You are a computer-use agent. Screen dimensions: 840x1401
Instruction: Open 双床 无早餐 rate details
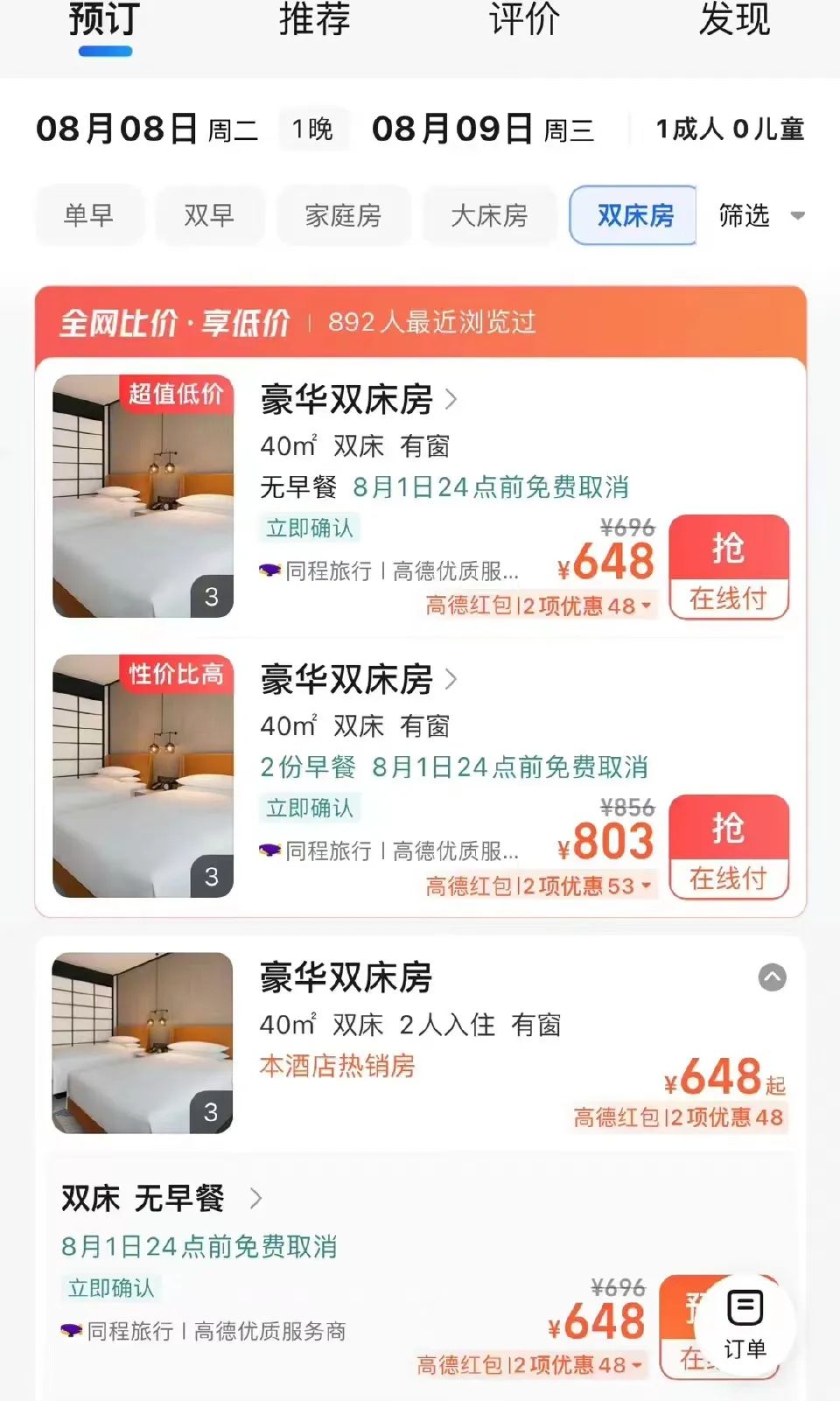(162, 1198)
